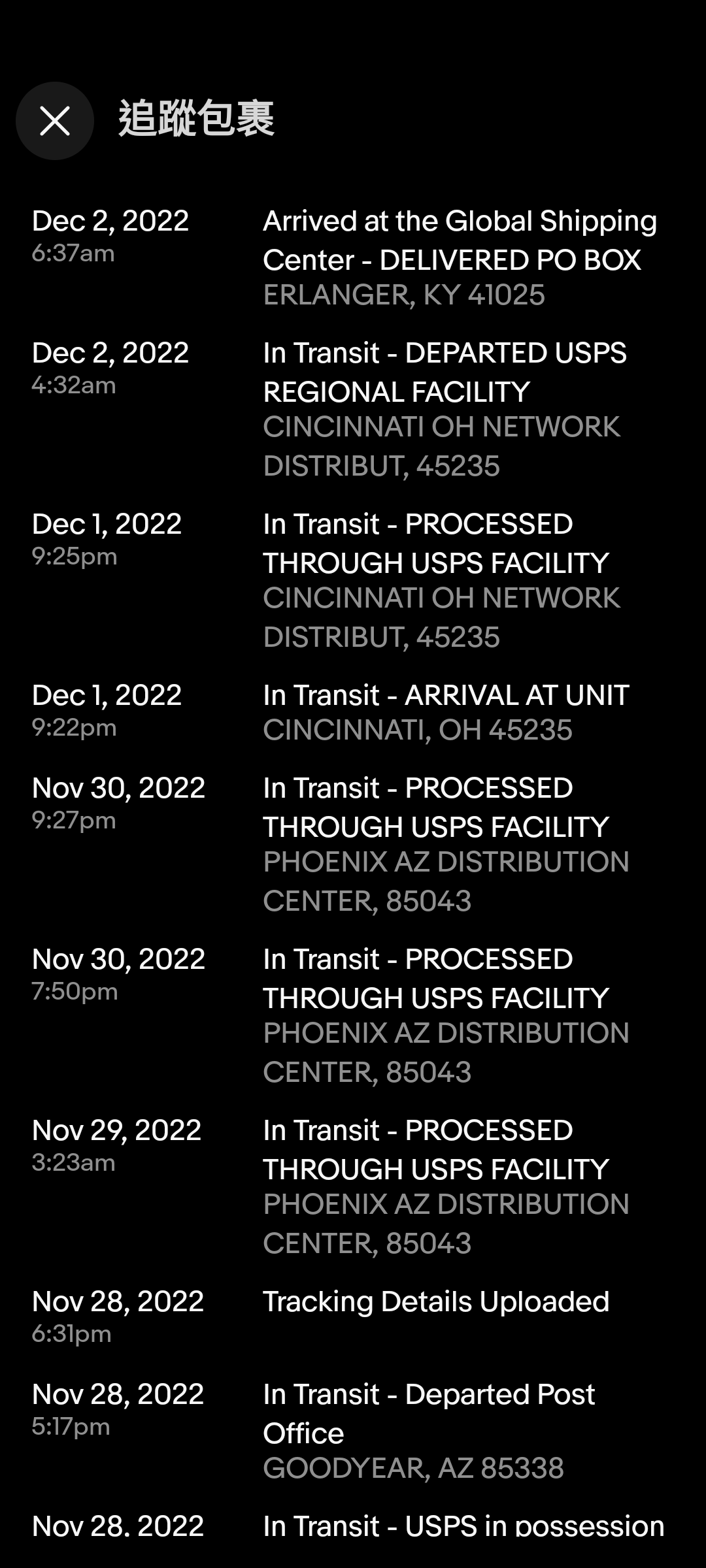The image size is (706, 1568).
Task: Close the package tracking screen
Action: click(x=55, y=121)
